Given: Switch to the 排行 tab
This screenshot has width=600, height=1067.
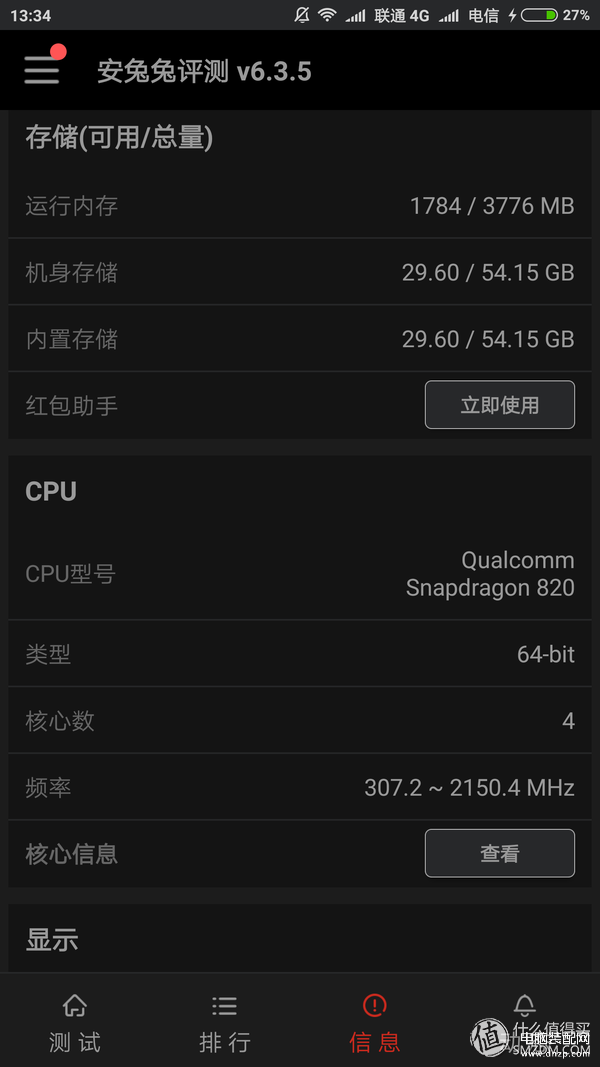Looking at the screenshot, I should 225,1023.
